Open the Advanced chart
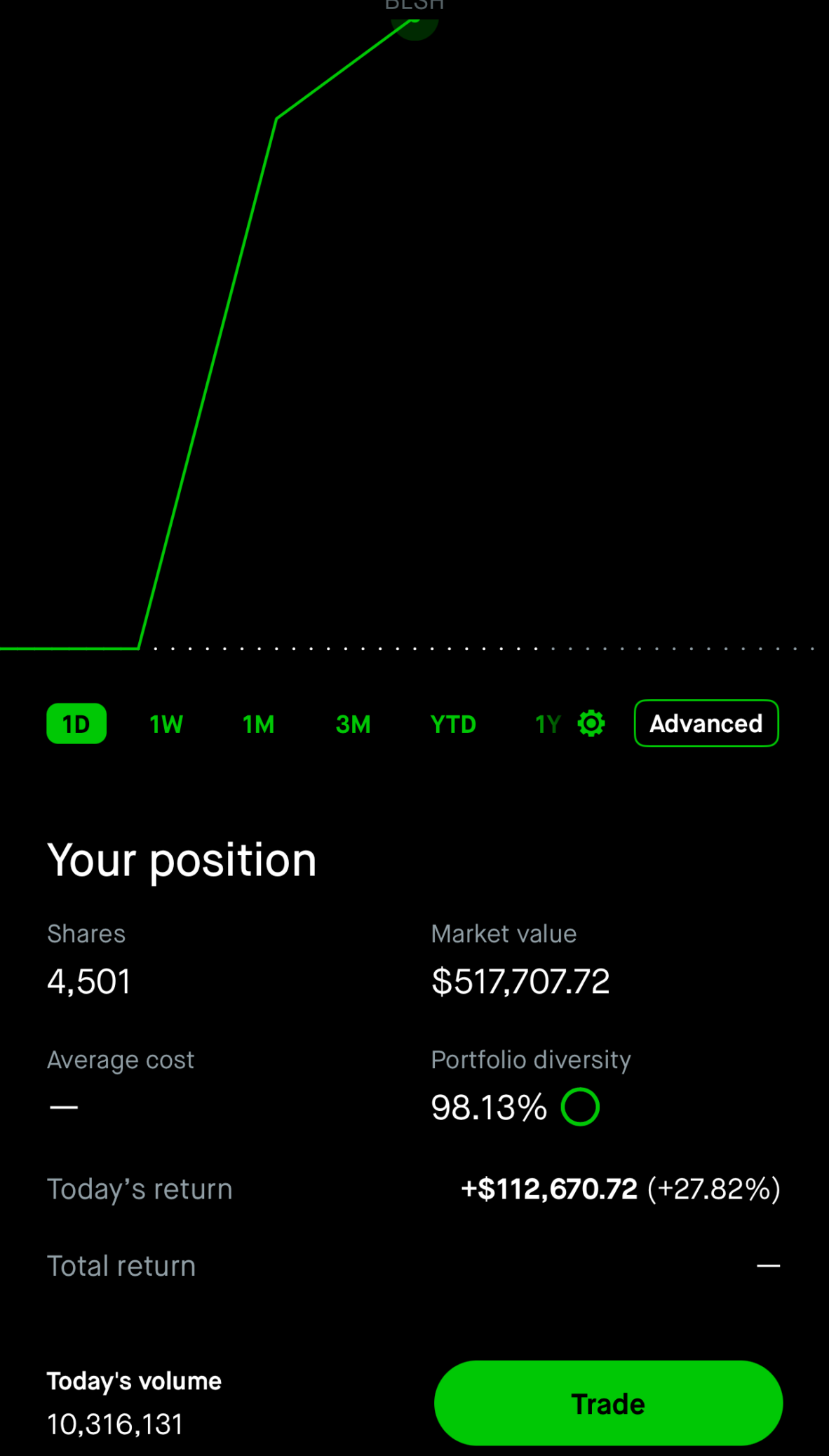The height and width of the screenshot is (1456, 829). pyautogui.click(x=706, y=723)
